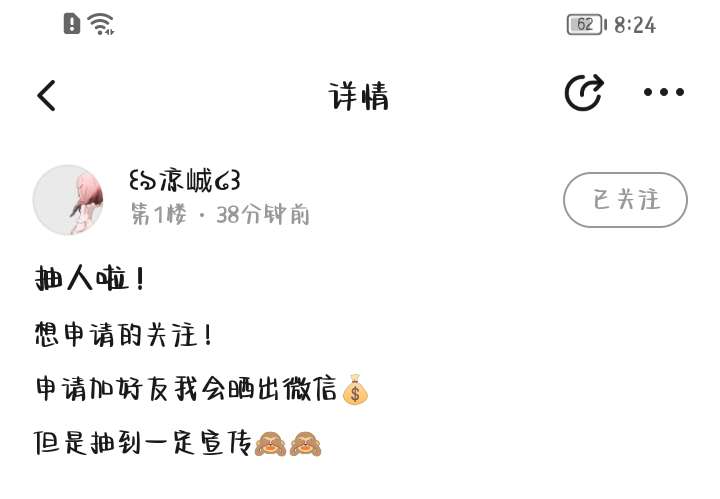Go back from the 详情 page
This screenshot has width=720, height=499.
tap(47, 95)
